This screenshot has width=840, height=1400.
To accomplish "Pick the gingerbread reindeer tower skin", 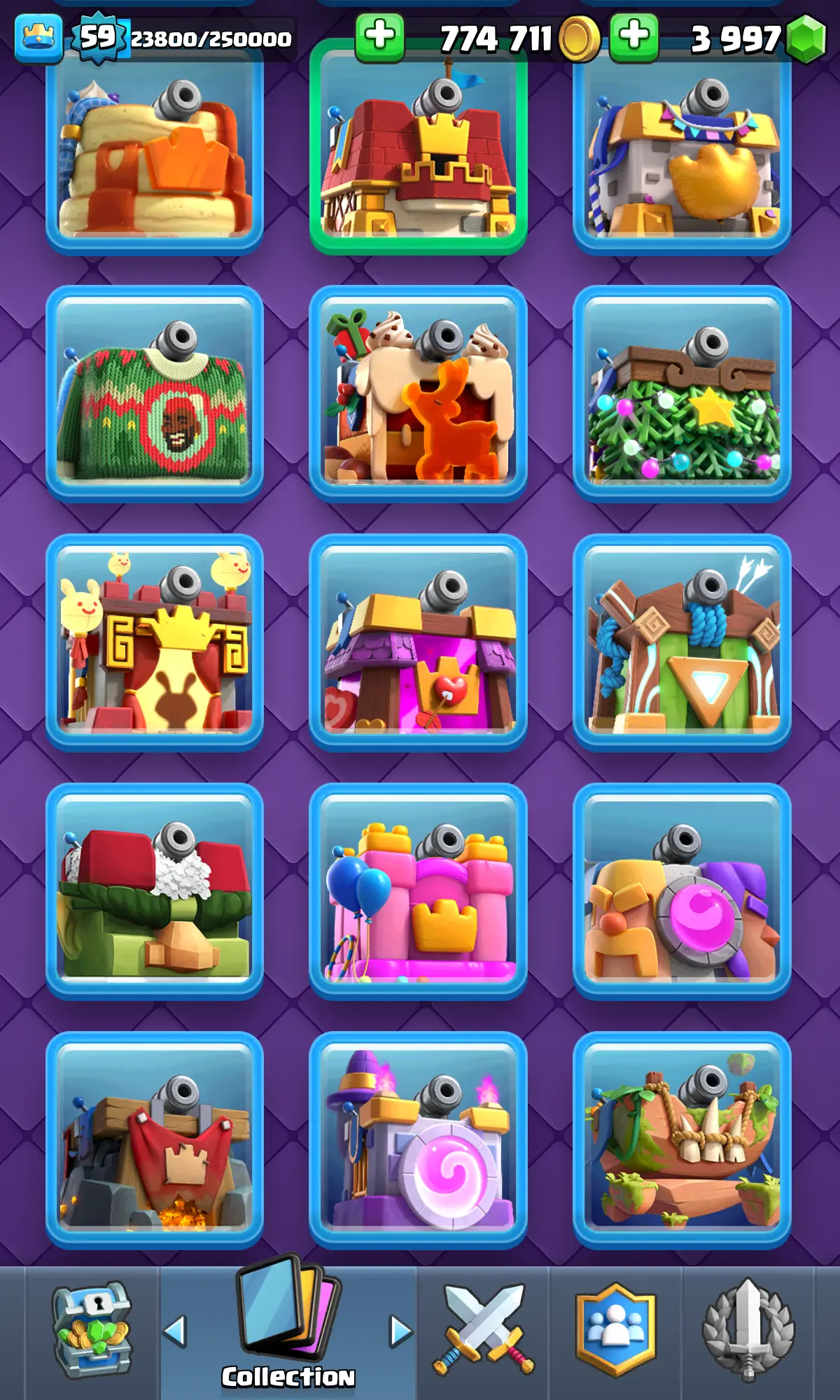I will pyautogui.click(x=418, y=394).
